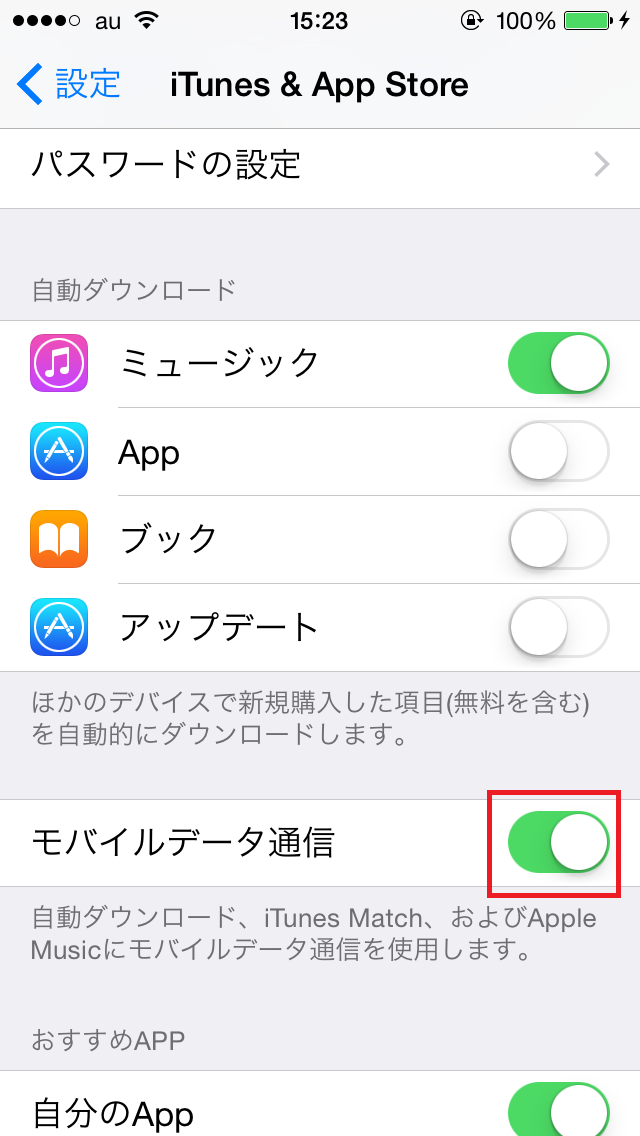Open パスワードの設定
Screen dimensions: 640x1136
click(x=320, y=166)
